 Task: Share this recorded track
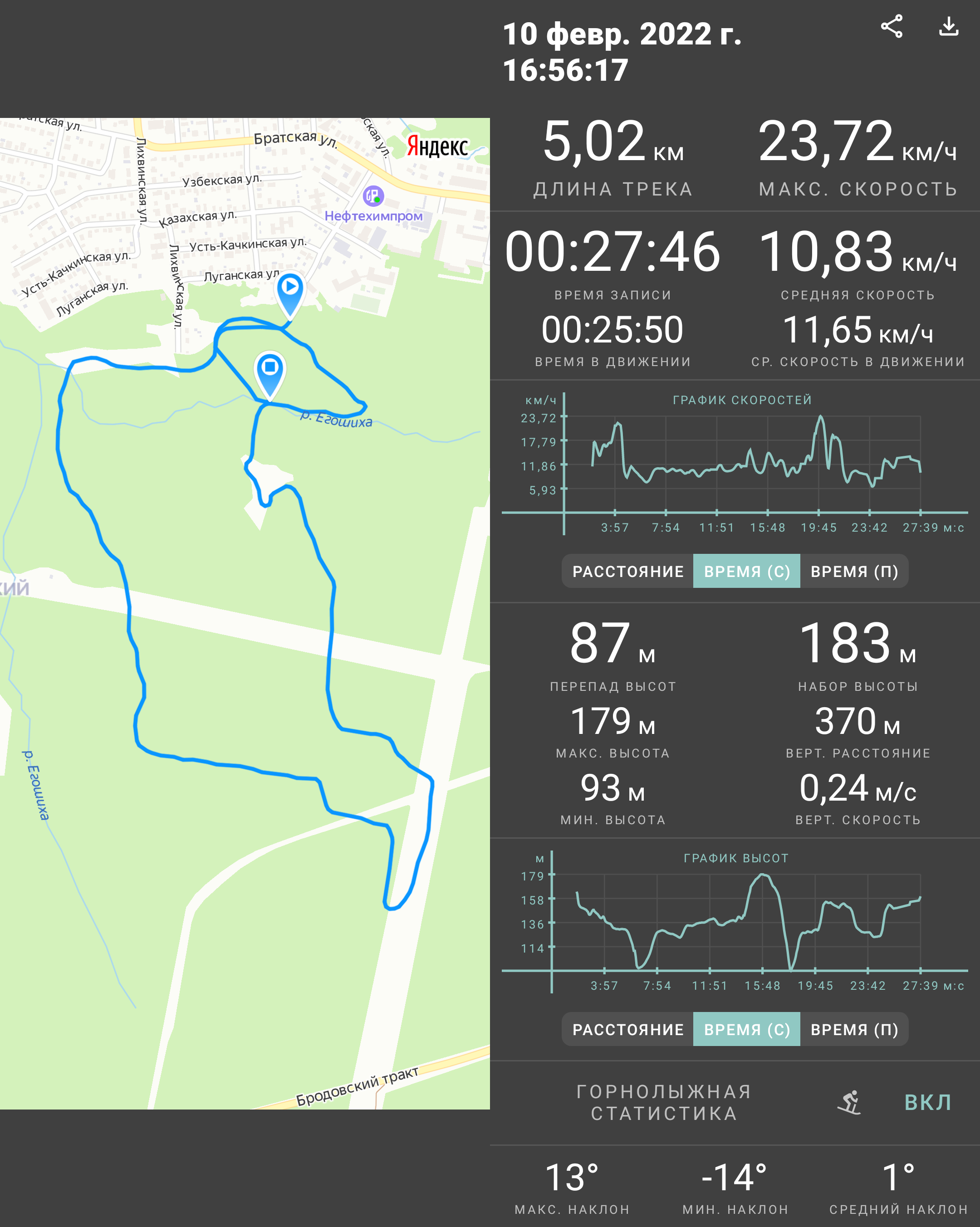coord(891,27)
